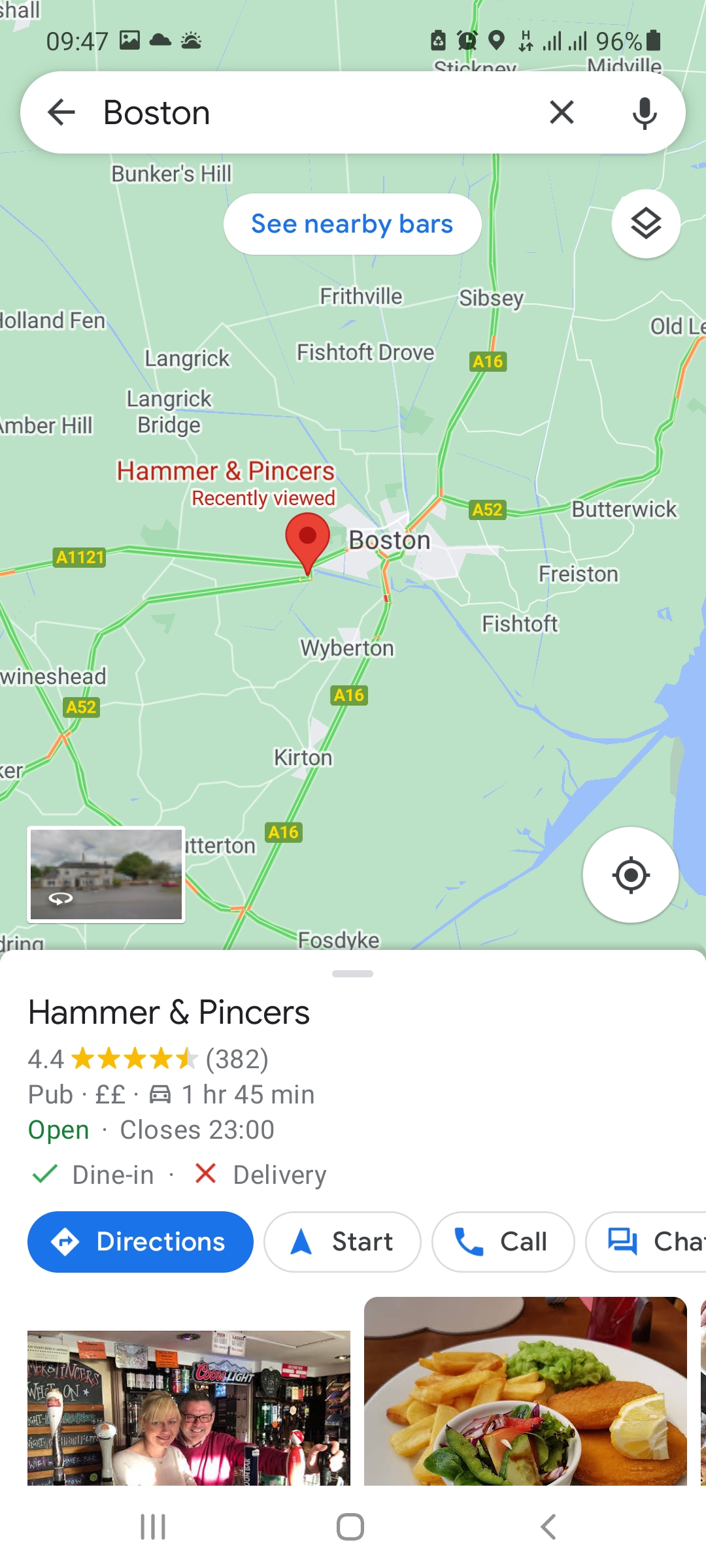Screen dimensions: 706x1568
Task: Start voice search with the microphone
Action: point(644,112)
